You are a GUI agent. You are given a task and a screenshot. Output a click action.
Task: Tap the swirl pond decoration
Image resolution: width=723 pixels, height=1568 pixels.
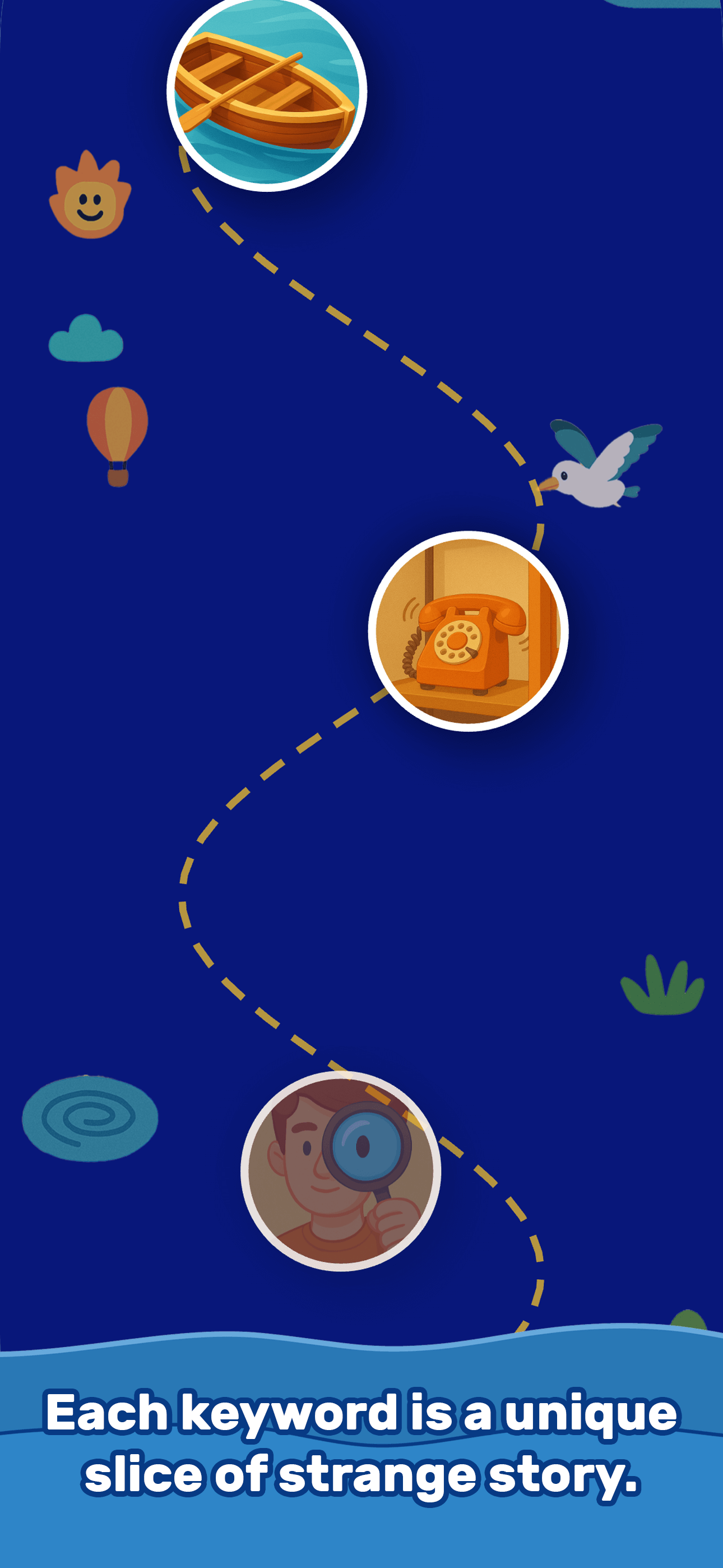point(91,1120)
